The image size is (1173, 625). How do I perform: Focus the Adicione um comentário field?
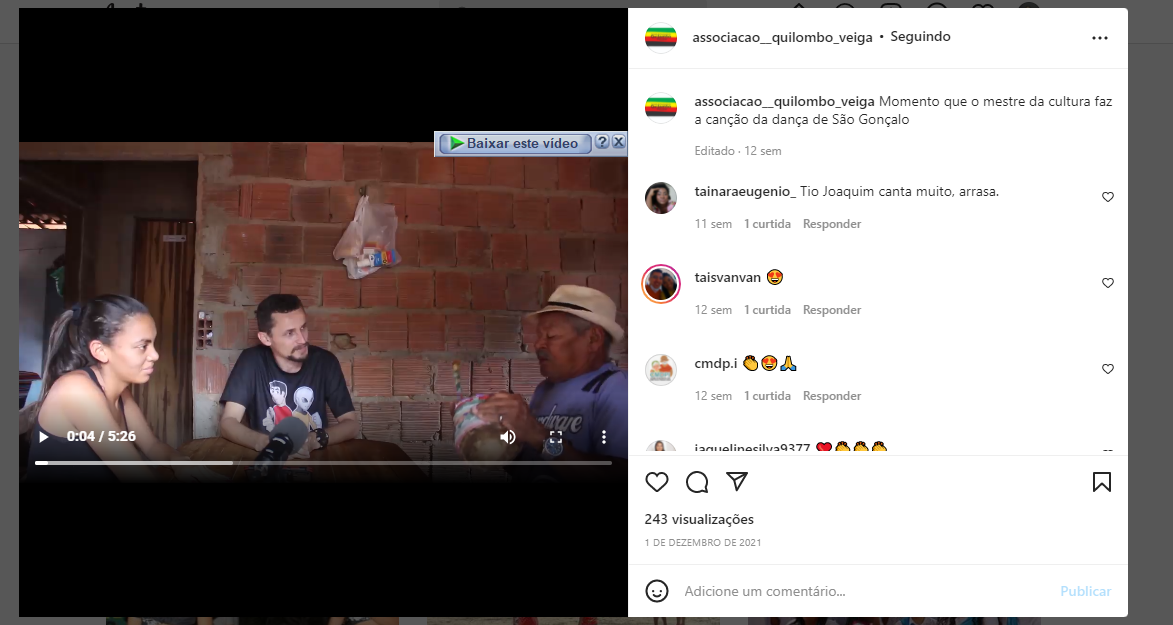tap(860, 591)
